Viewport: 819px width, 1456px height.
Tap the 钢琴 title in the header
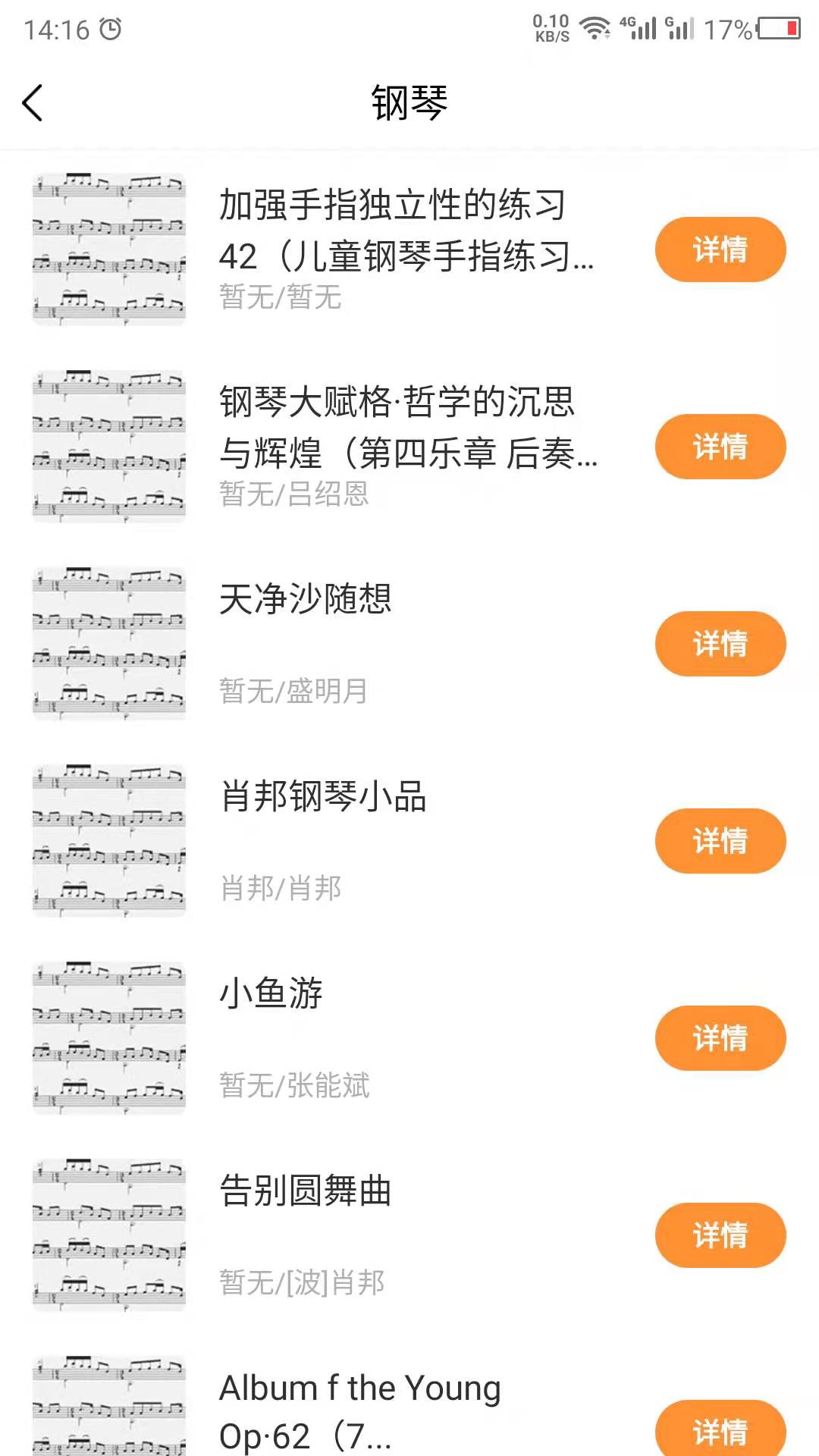(409, 102)
